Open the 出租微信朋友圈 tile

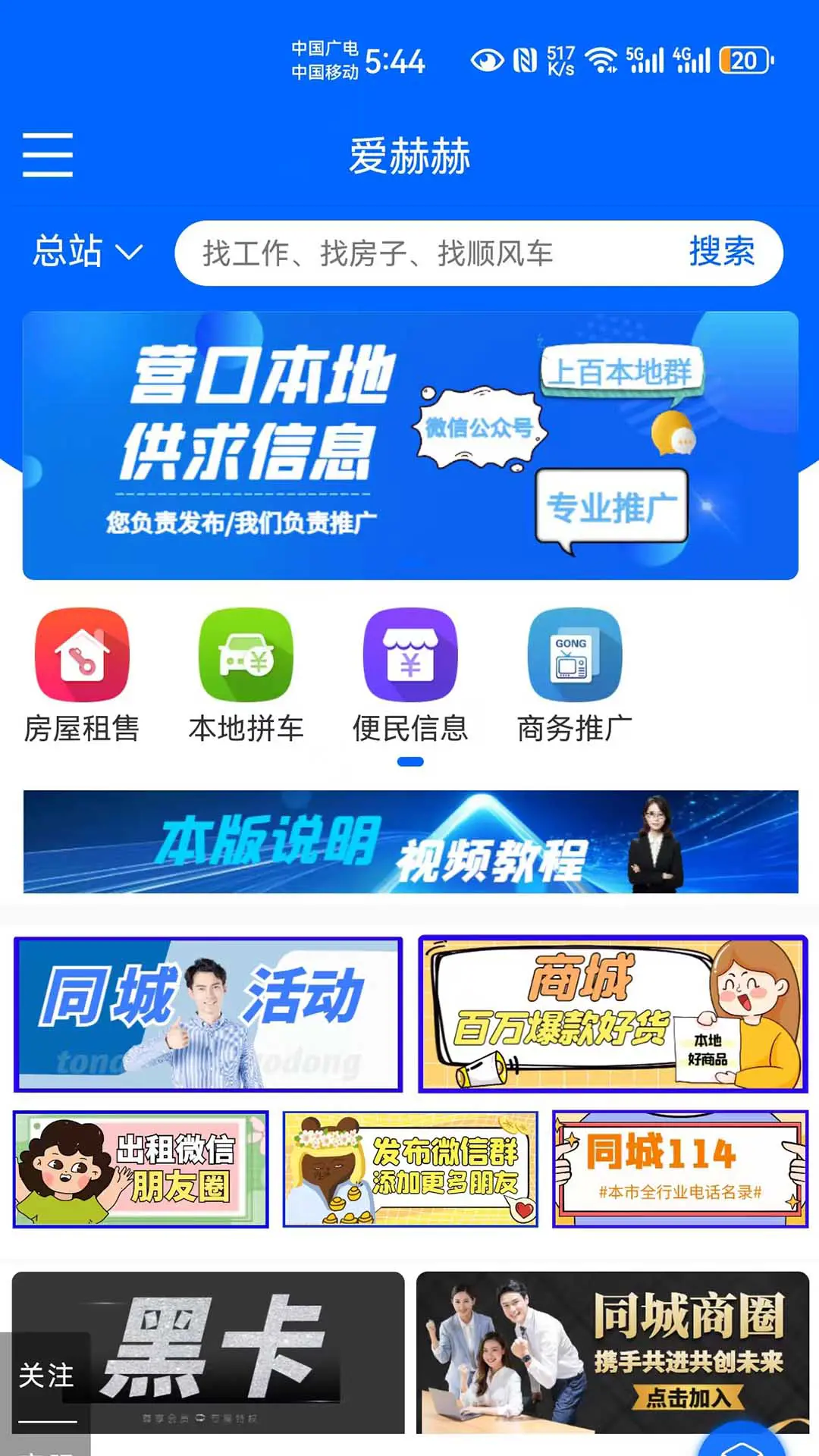(141, 1169)
